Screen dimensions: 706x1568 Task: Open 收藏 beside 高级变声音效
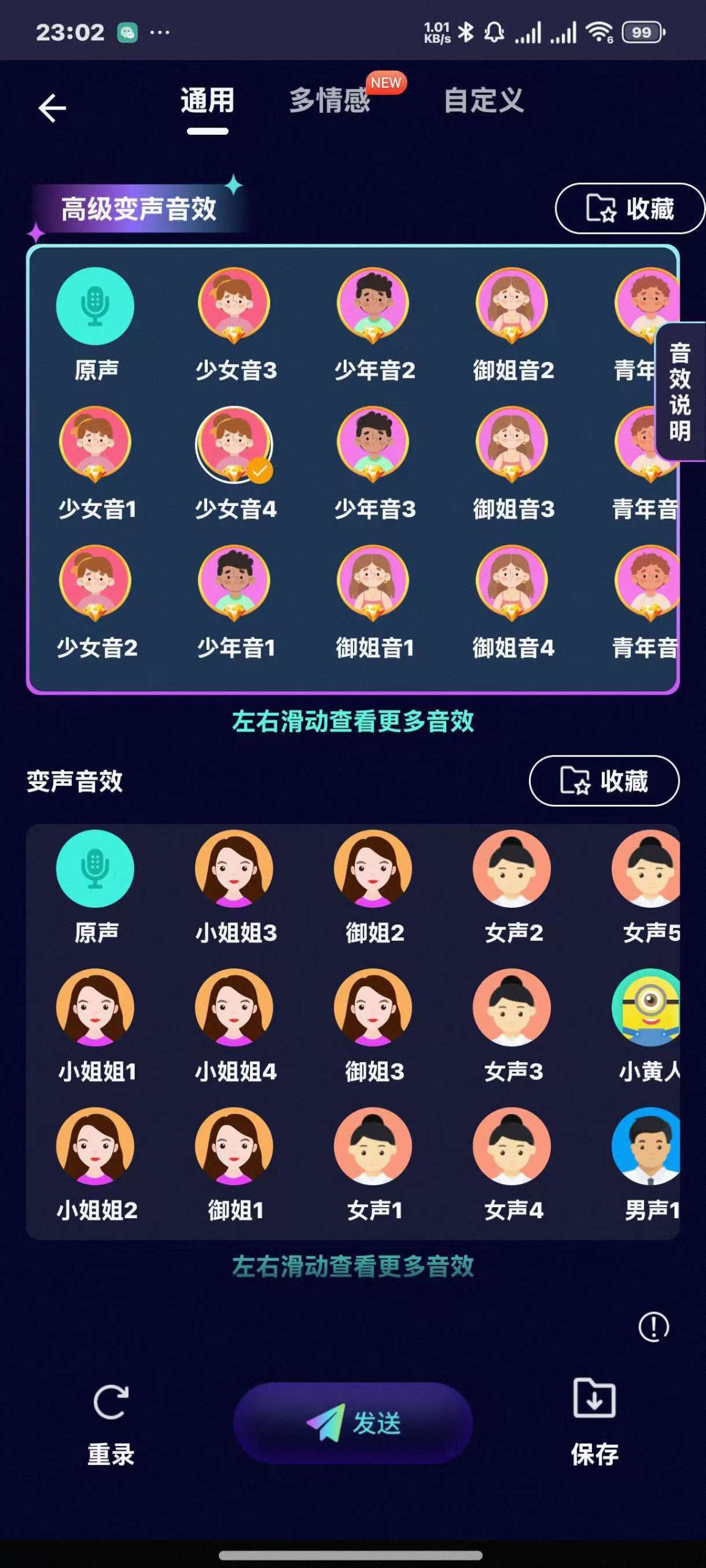point(630,208)
